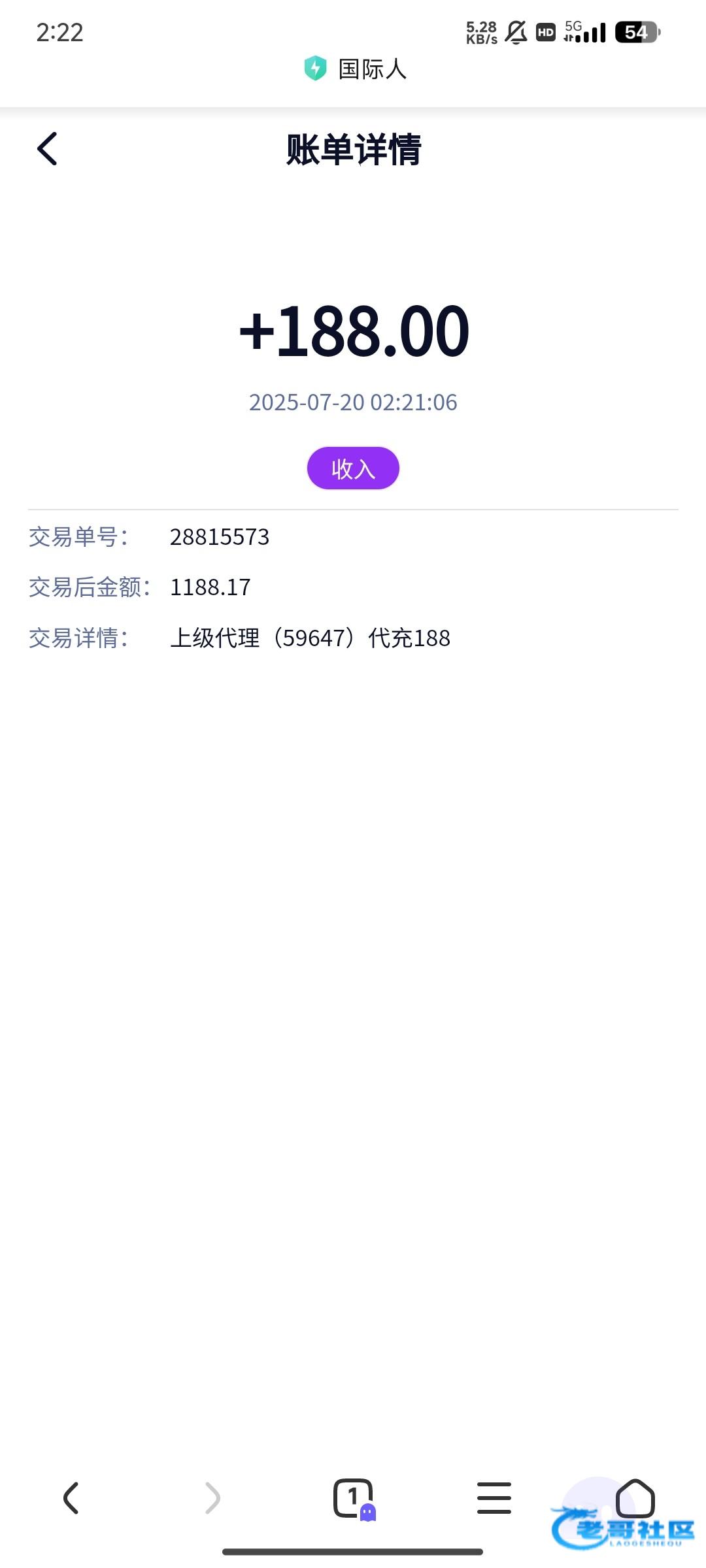
Task: Tap the 国际人 site title bar
Action: 355,69
